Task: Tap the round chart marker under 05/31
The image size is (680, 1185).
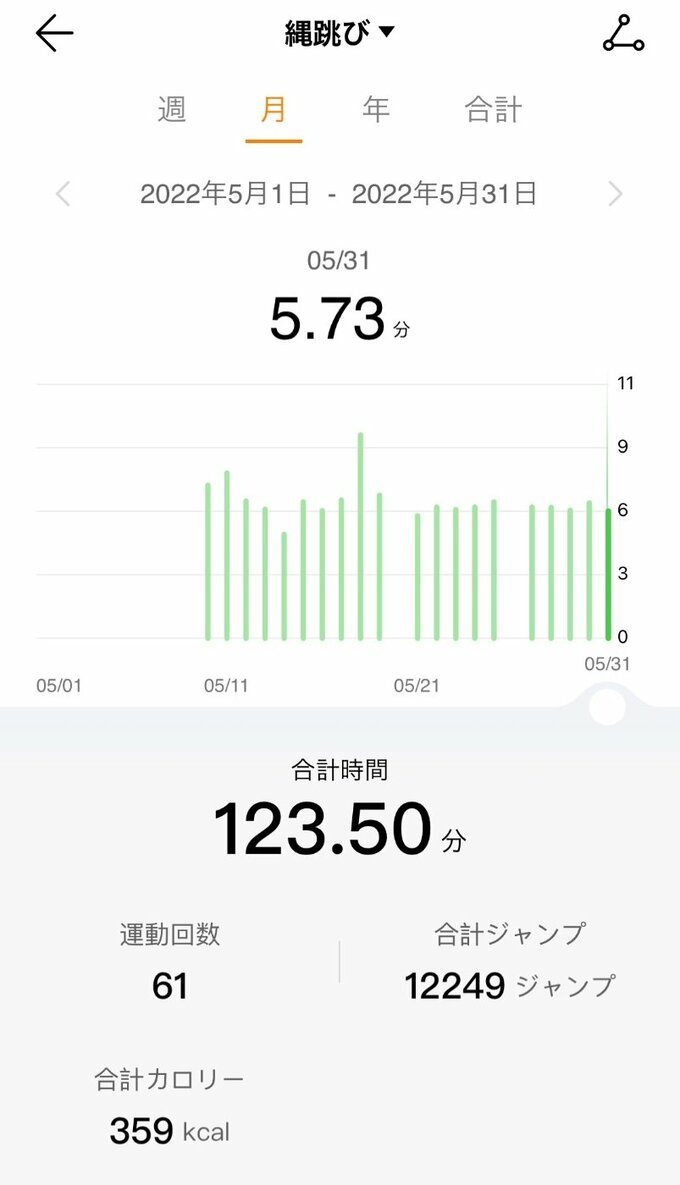Action: pos(607,707)
